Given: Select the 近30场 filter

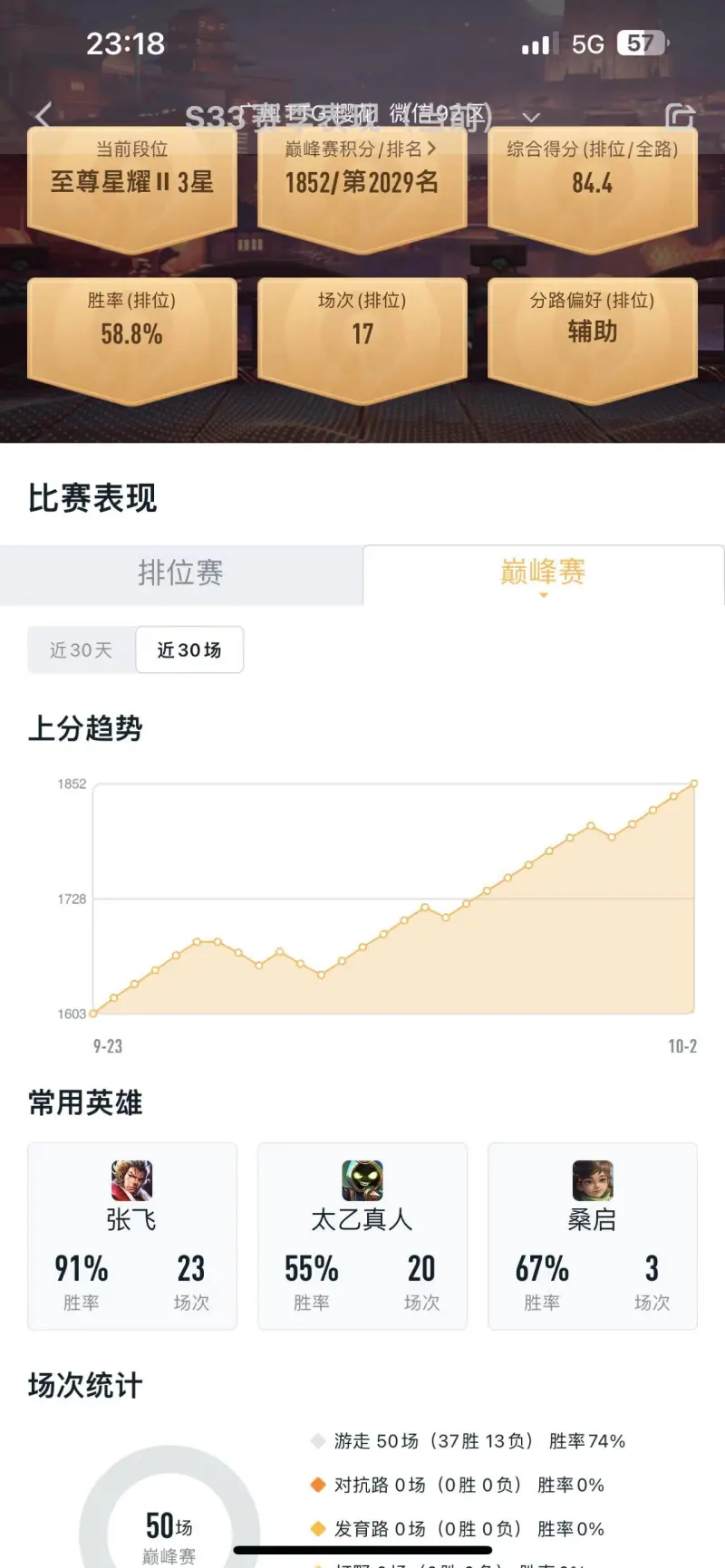Looking at the screenshot, I should (189, 649).
